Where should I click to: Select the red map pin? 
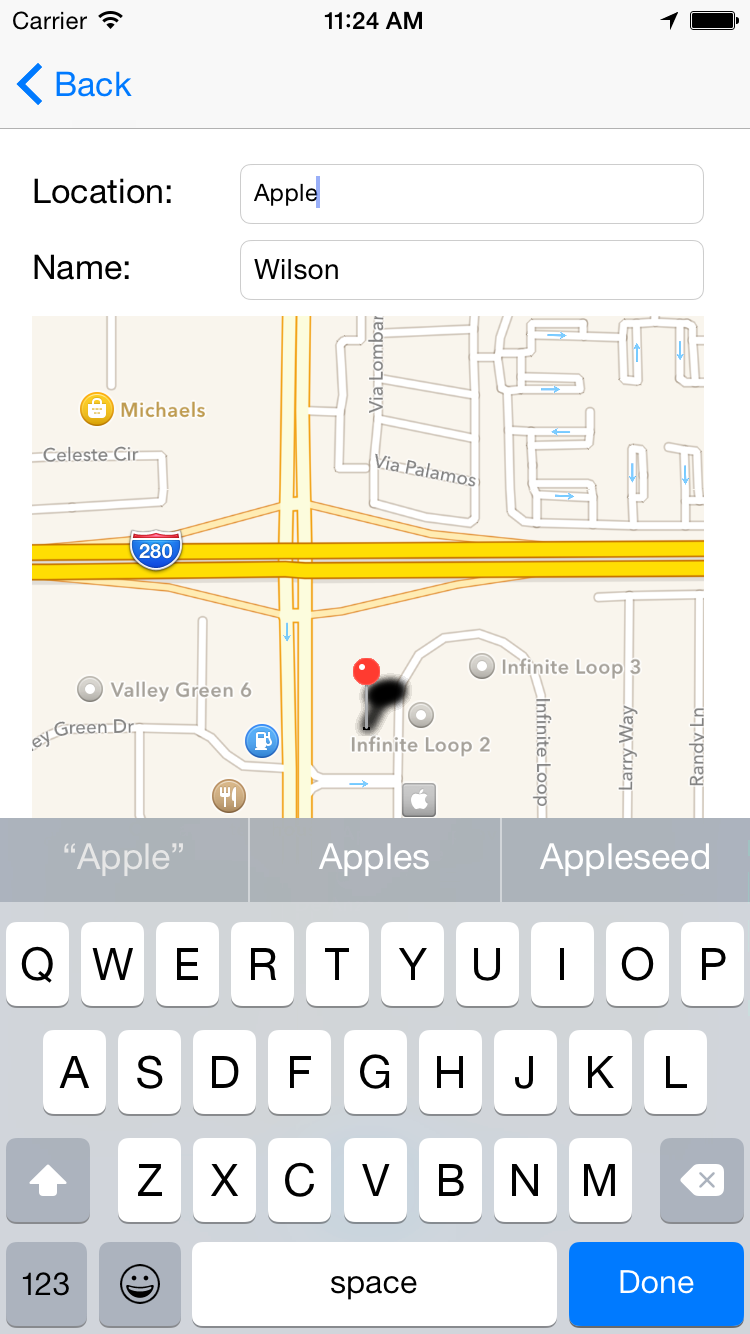(x=367, y=673)
